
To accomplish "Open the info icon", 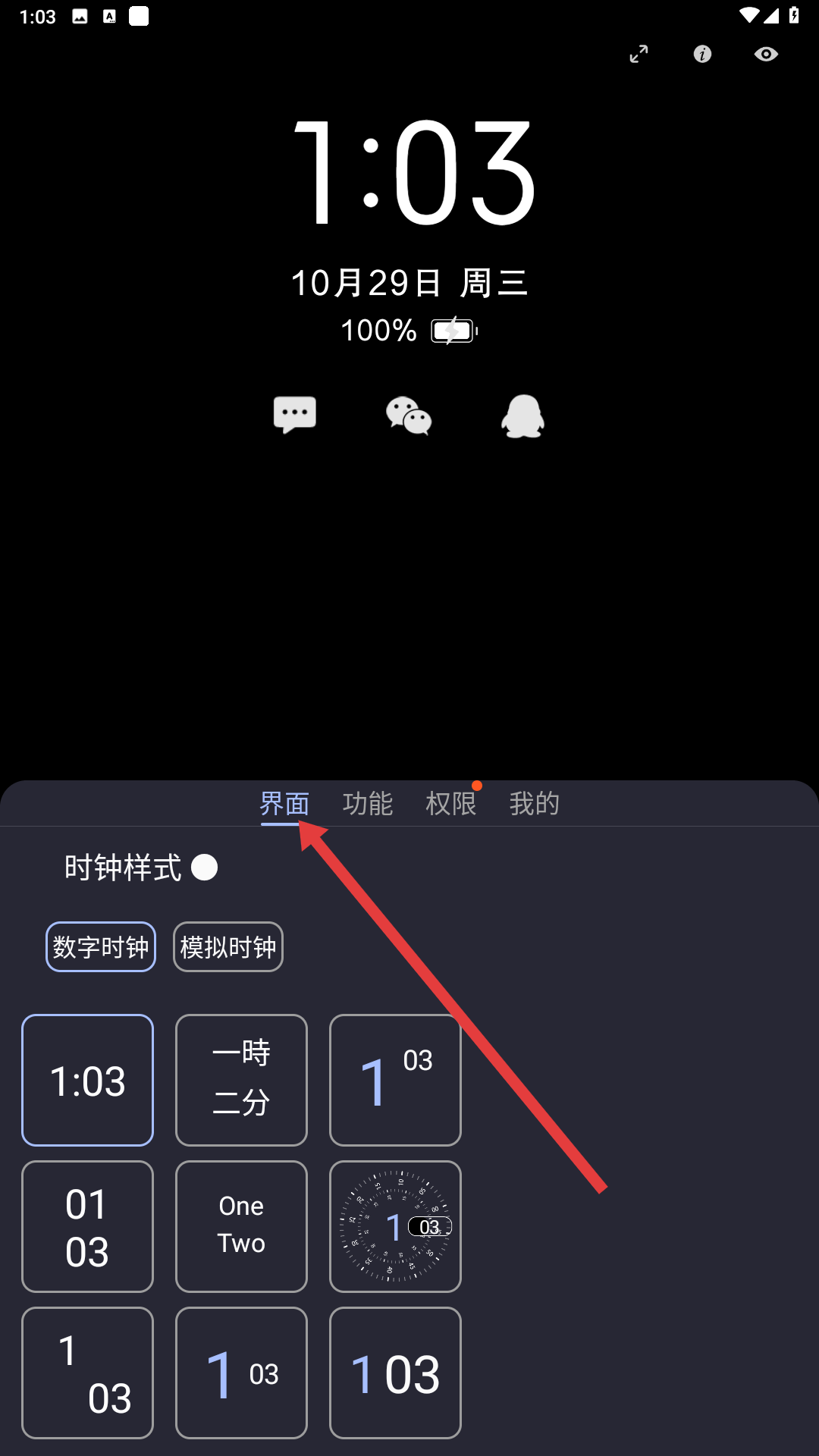I will click(702, 54).
